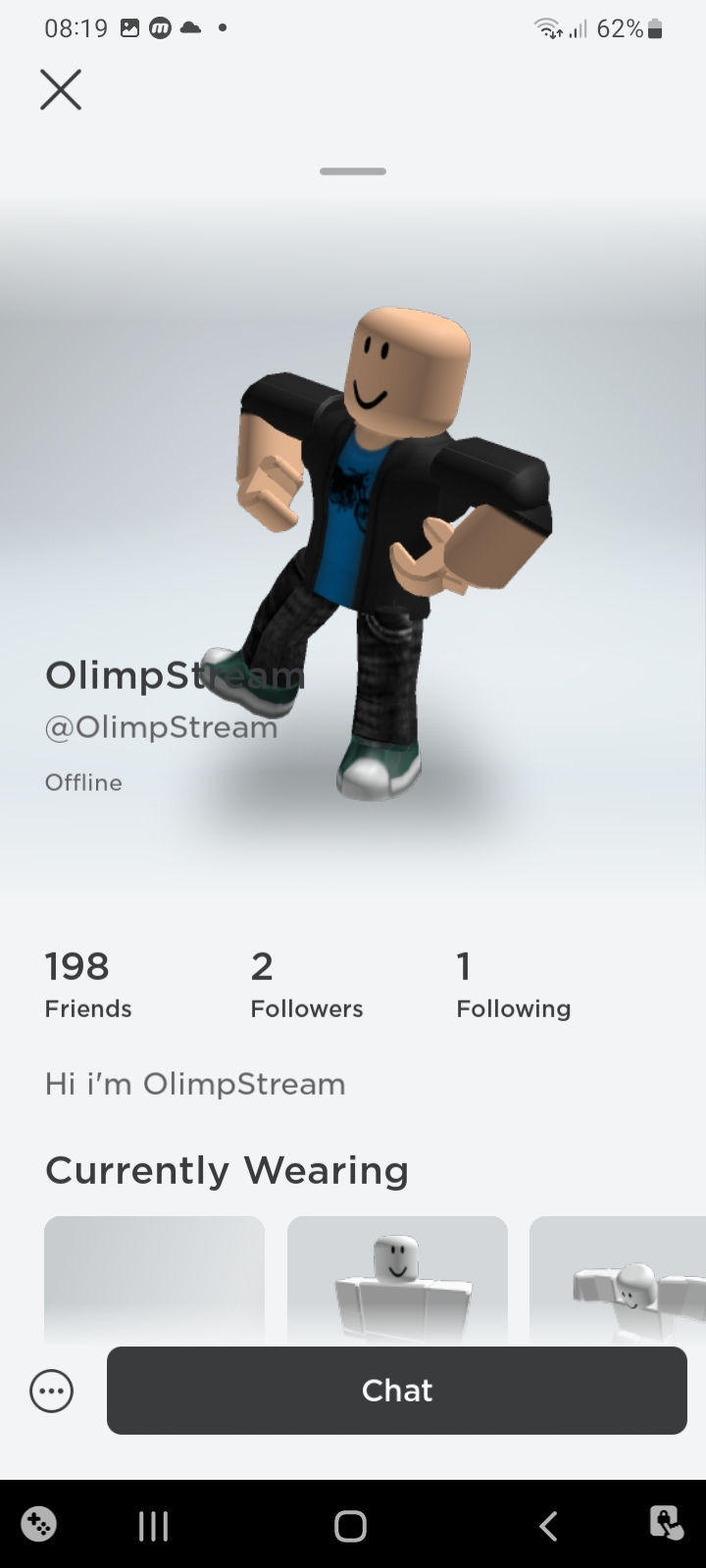Open the 1 Following list
The height and width of the screenshot is (1568, 706).
[513, 985]
